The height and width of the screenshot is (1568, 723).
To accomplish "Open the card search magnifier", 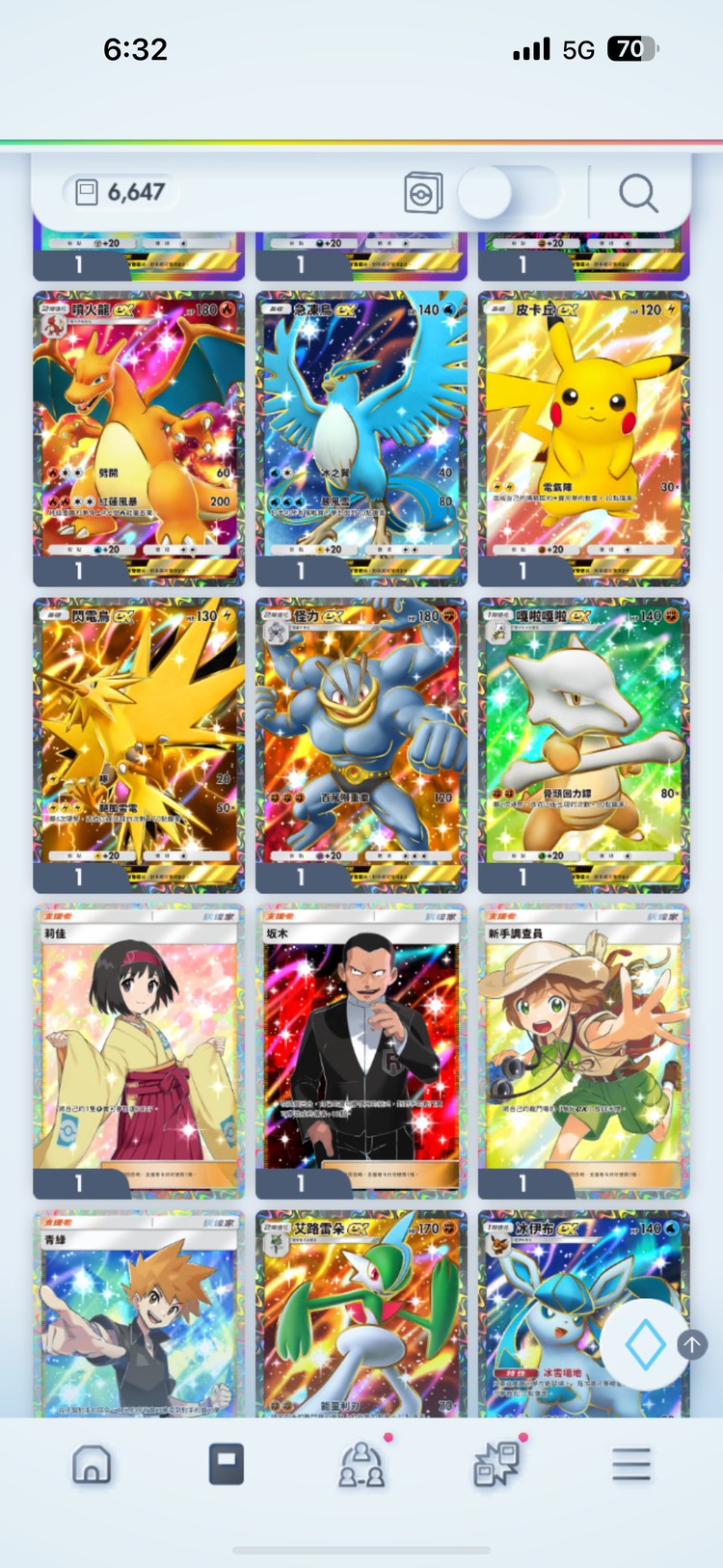I will [638, 194].
